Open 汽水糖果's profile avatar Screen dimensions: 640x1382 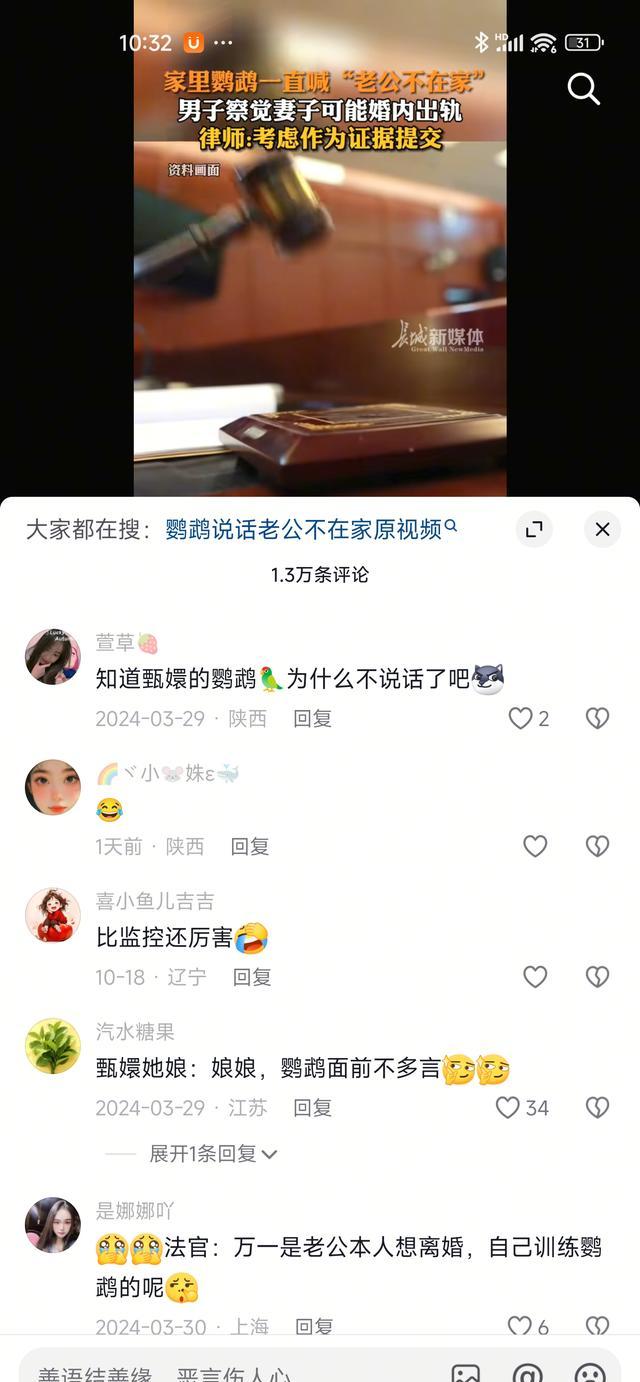point(53,1046)
